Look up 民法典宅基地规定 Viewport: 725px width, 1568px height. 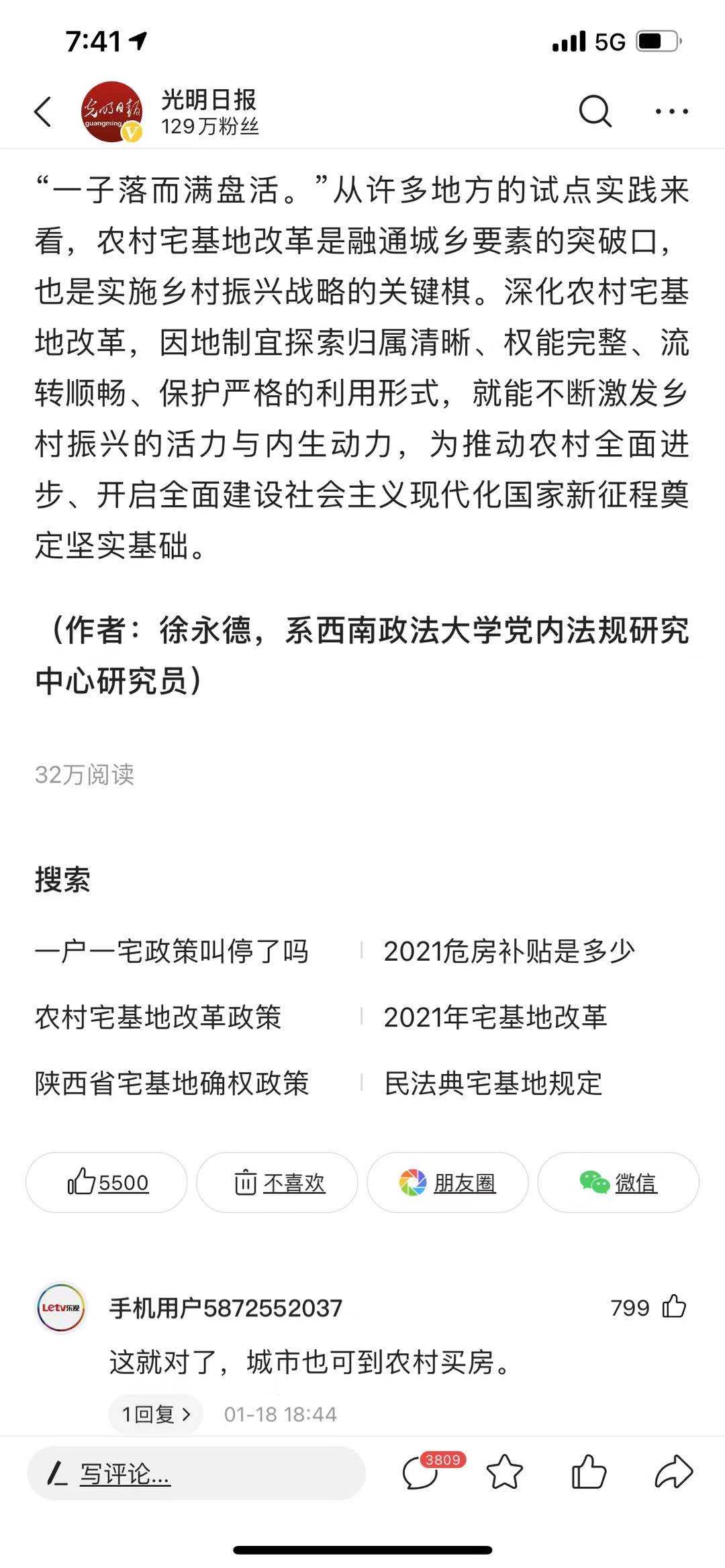tap(493, 1083)
